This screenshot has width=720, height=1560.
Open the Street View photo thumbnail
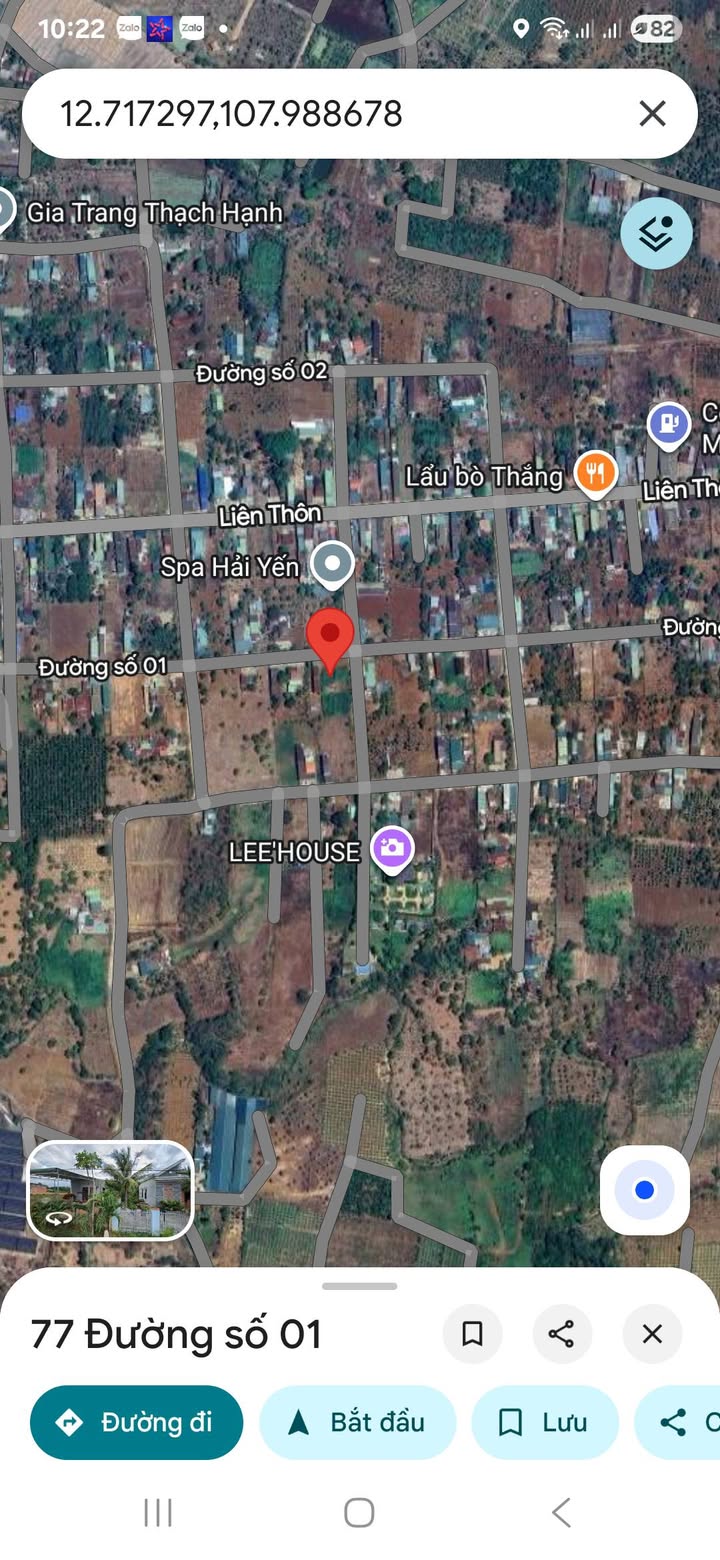(110, 1190)
